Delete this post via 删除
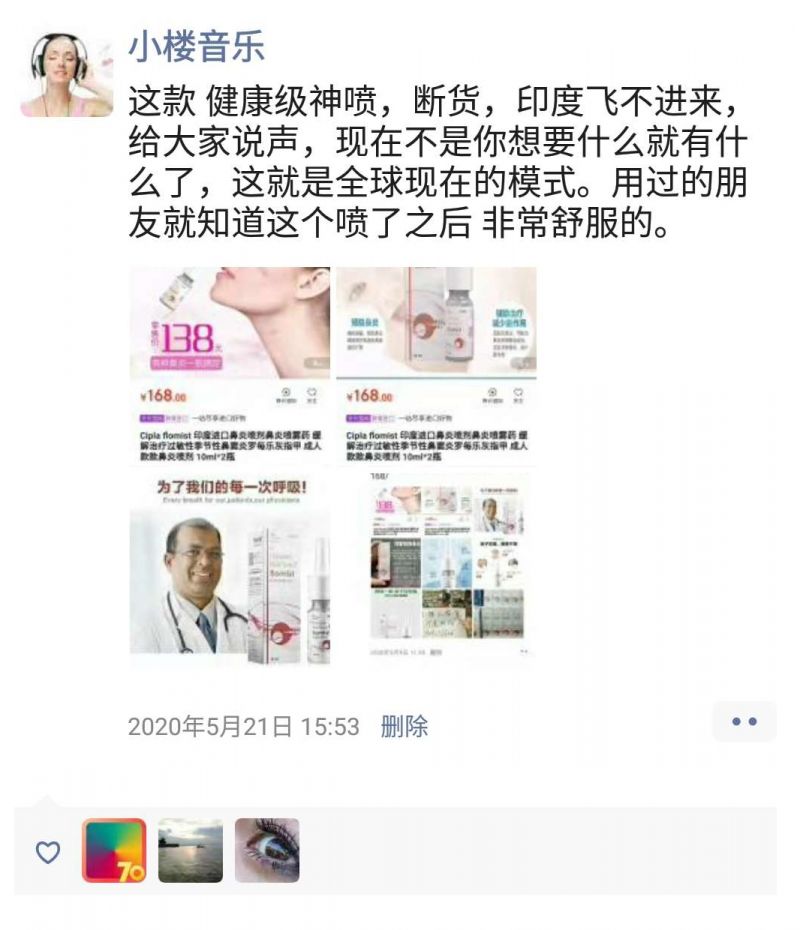This screenshot has height=930, width=800. point(404,726)
